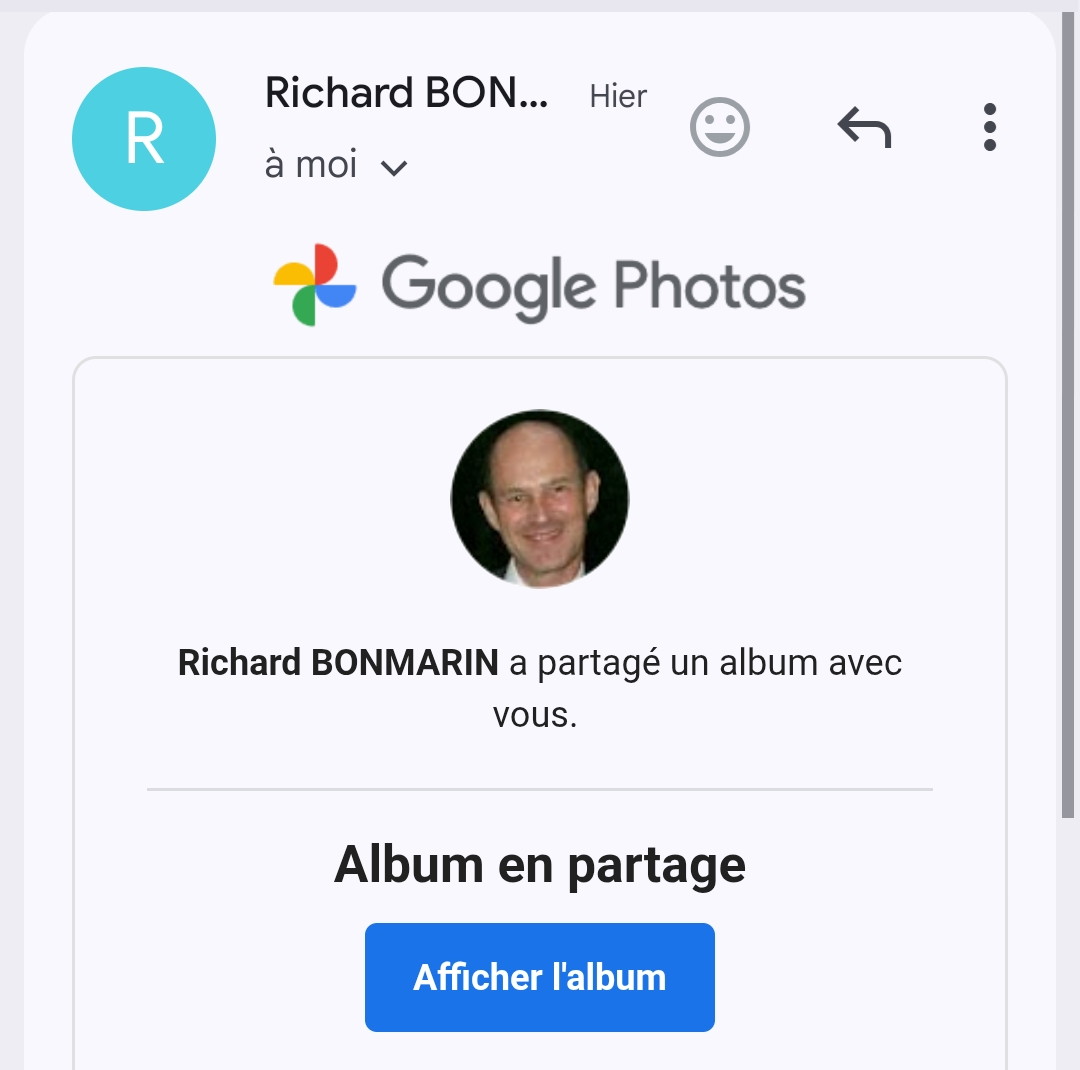Expand recipient details next to "à moi"
Screen dimensions: 1080x1070
[x=395, y=167]
